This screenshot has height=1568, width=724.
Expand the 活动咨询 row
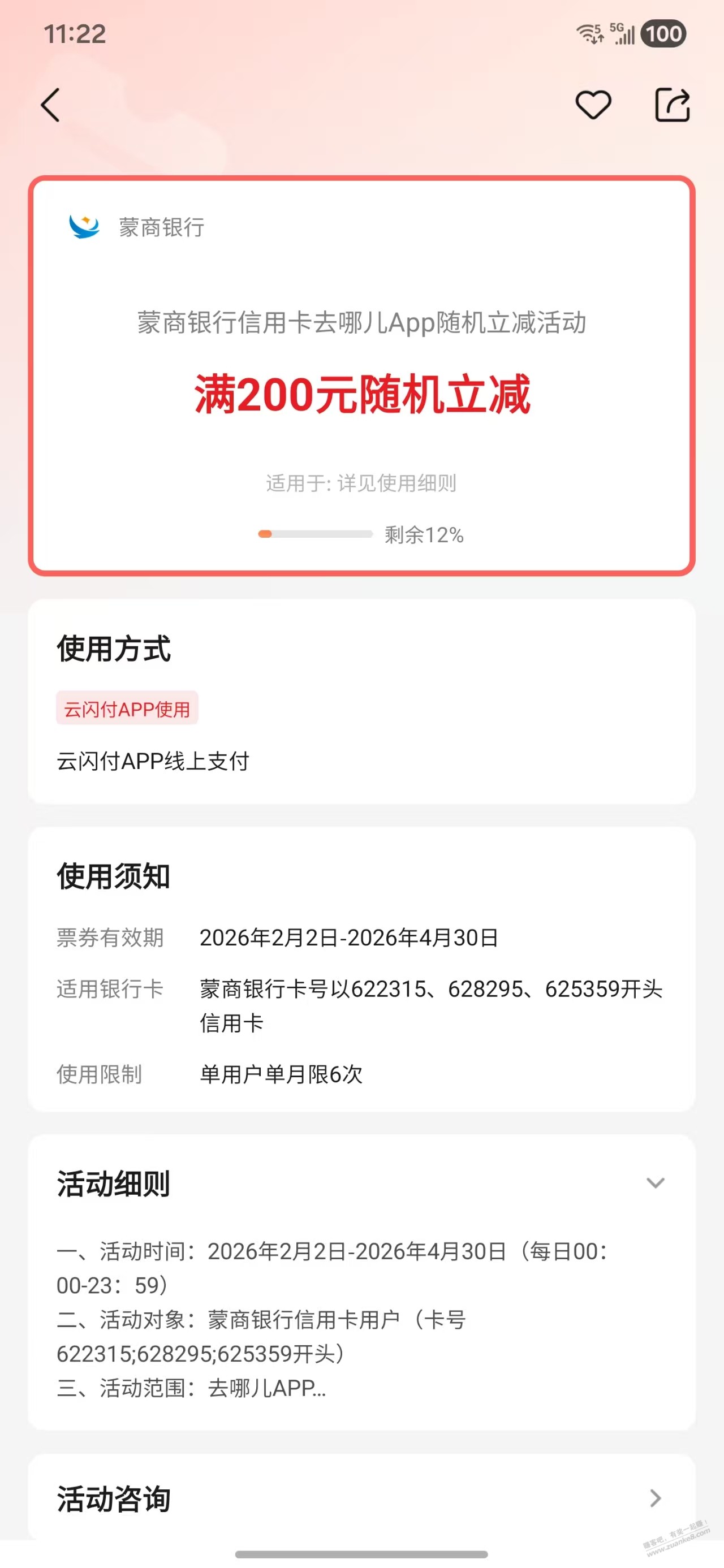point(361,1499)
